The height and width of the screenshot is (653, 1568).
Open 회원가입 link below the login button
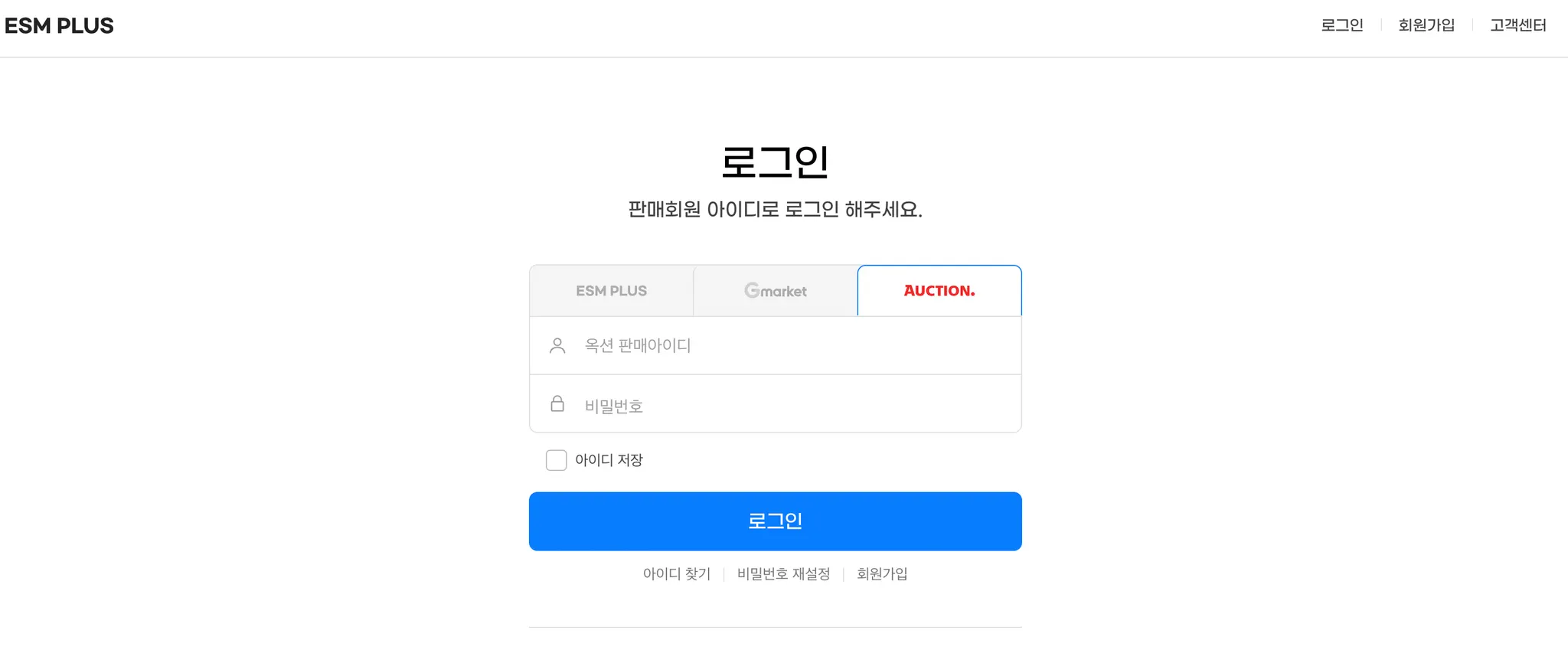tap(882, 574)
